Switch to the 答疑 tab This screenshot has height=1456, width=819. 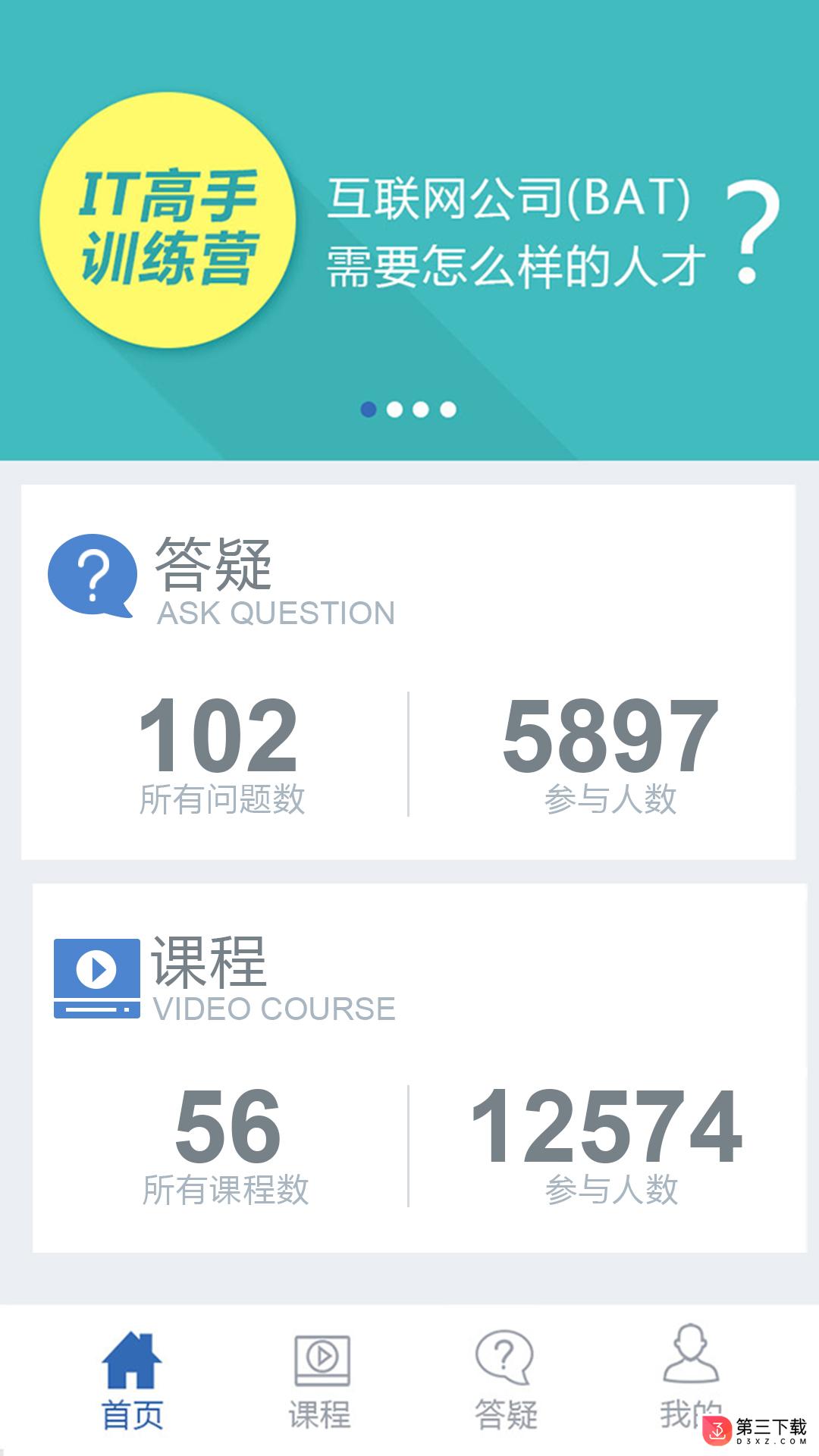[x=506, y=1381]
